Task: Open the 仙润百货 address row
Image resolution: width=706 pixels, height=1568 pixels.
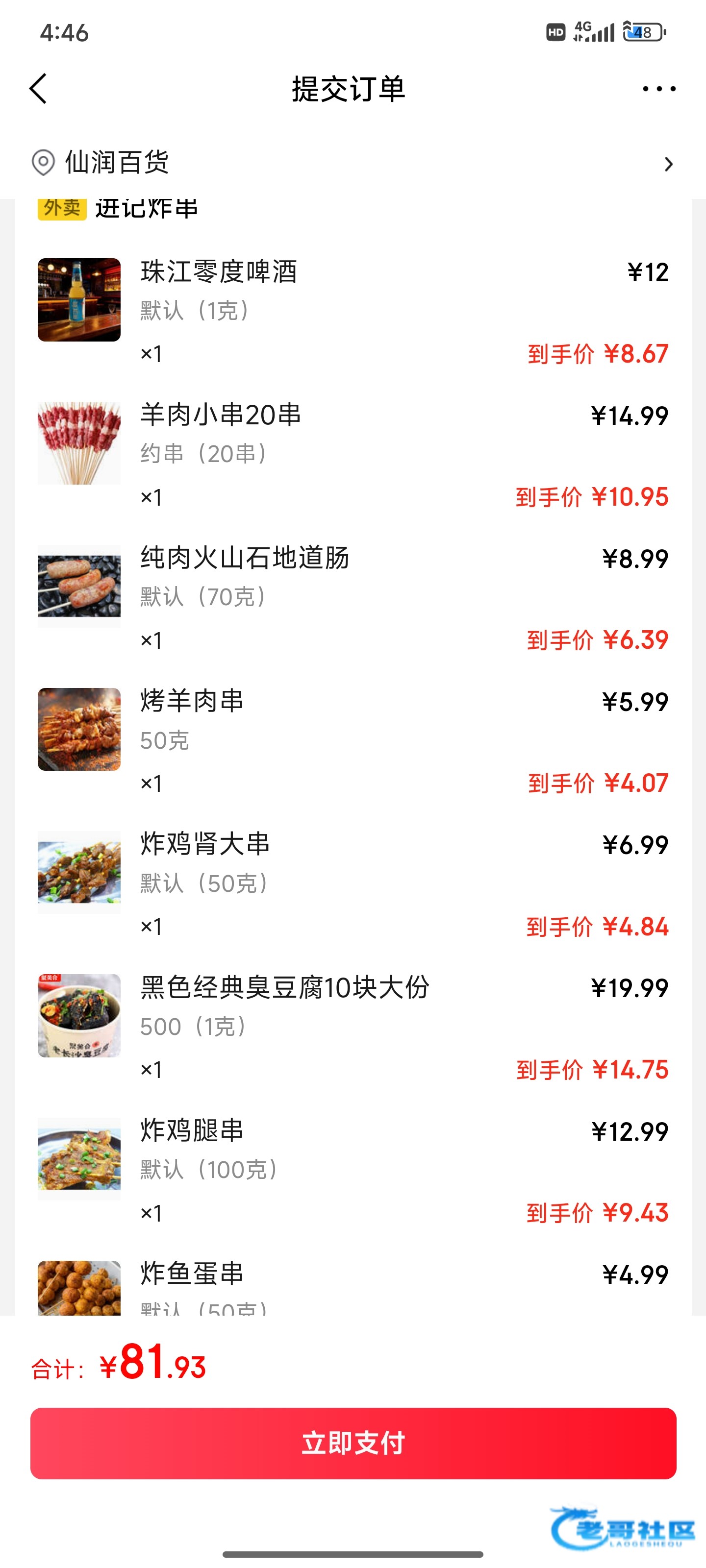Action: point(353,163)
